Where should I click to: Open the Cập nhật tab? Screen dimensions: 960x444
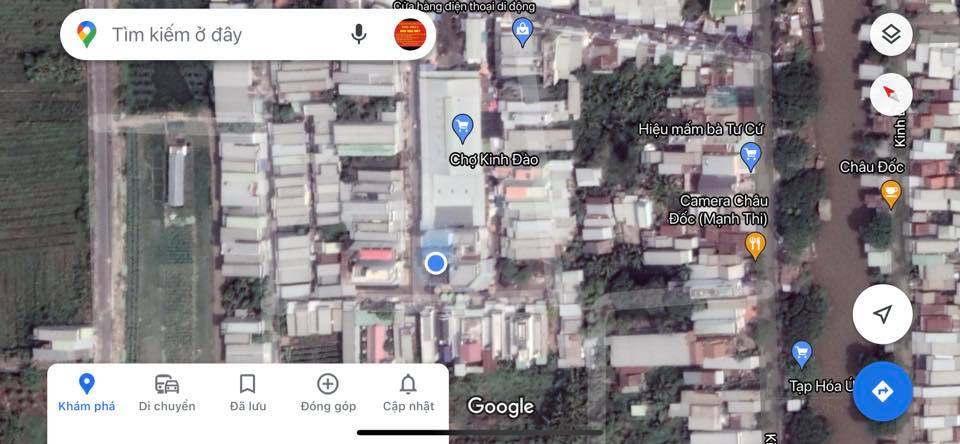(x=408, y=392)
